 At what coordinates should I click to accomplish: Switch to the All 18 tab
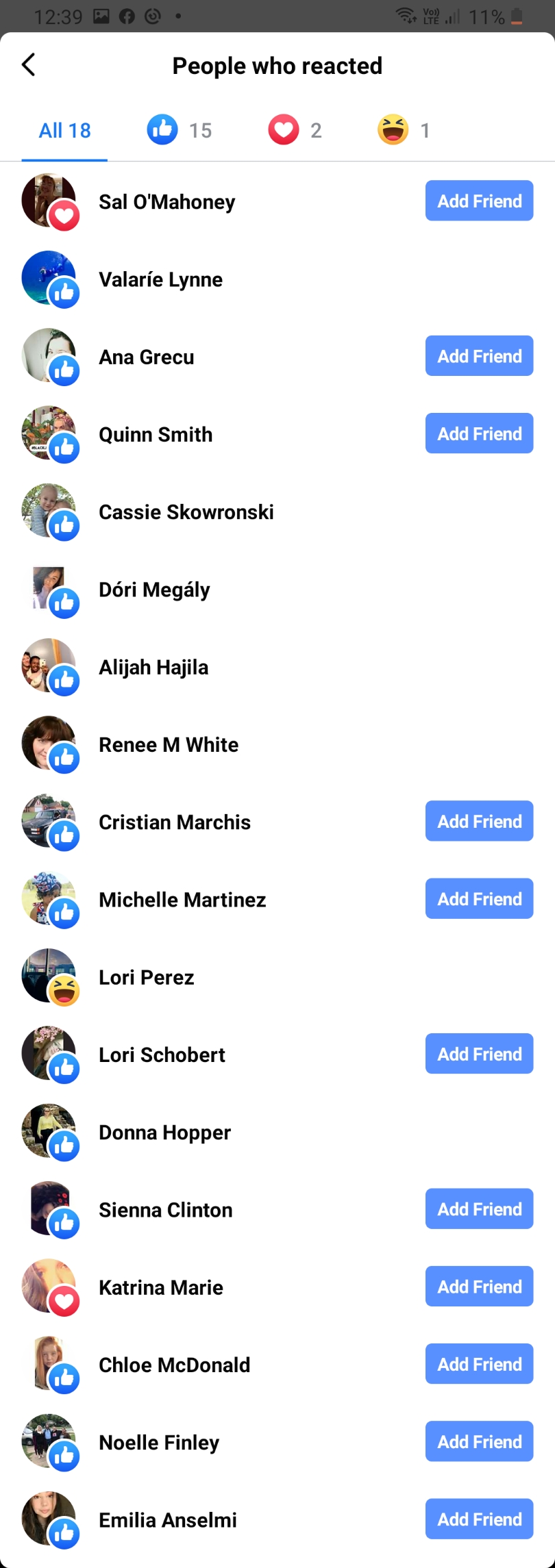coord(64,130)
